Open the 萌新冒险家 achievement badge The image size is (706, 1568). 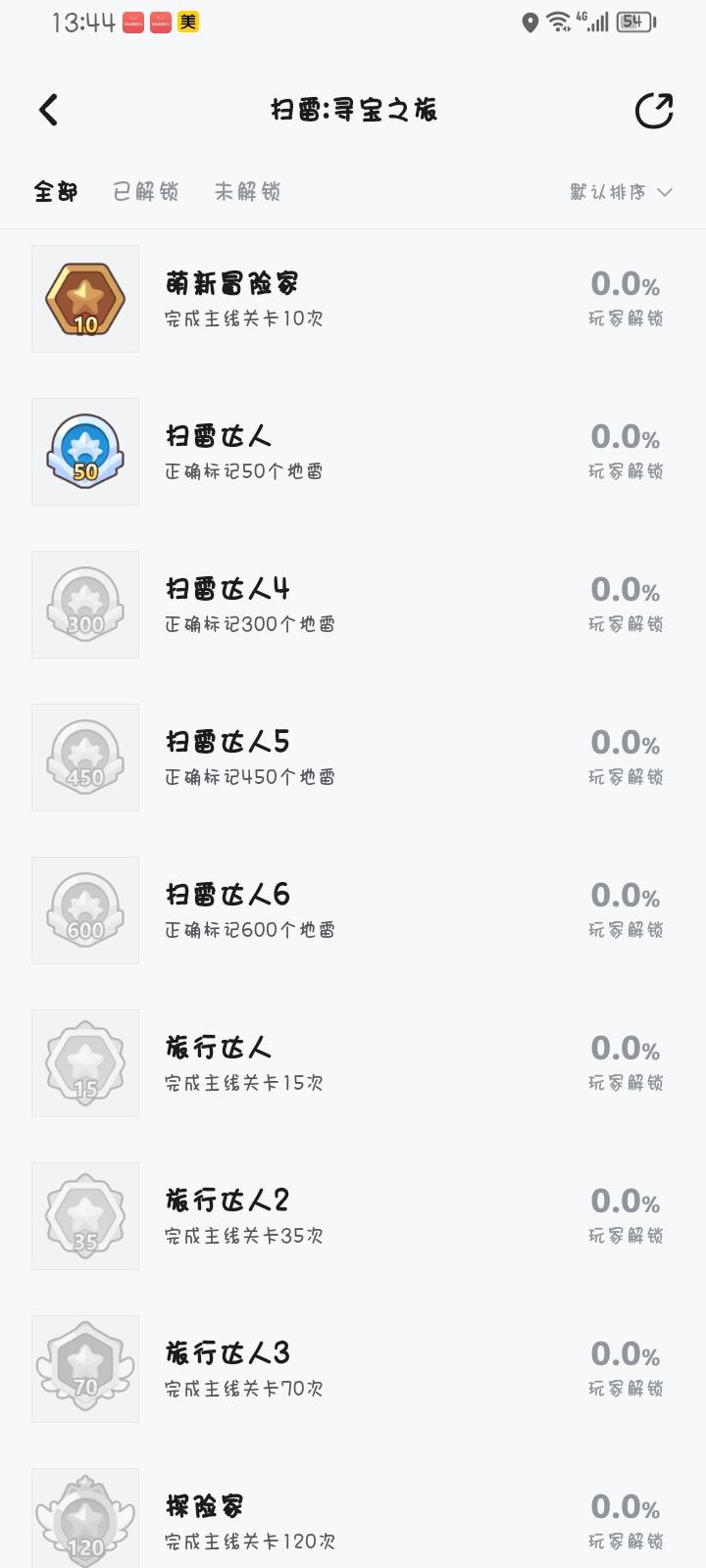(x=85, y=299)
